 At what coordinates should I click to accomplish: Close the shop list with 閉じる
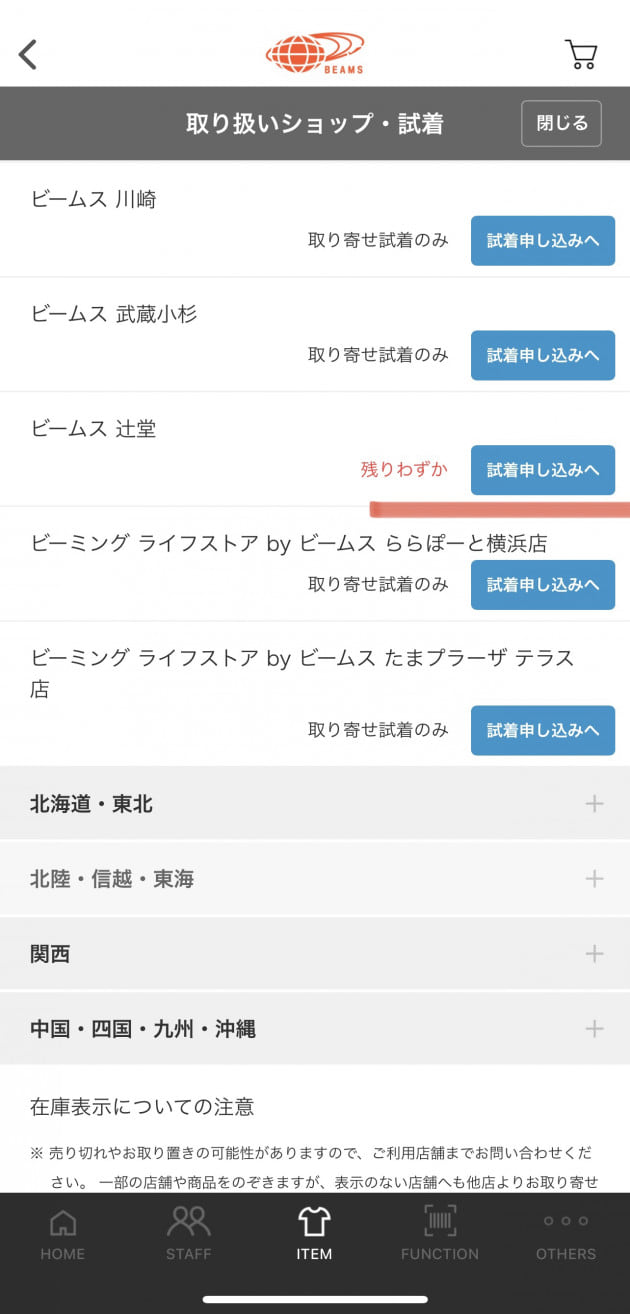(561, 124)
